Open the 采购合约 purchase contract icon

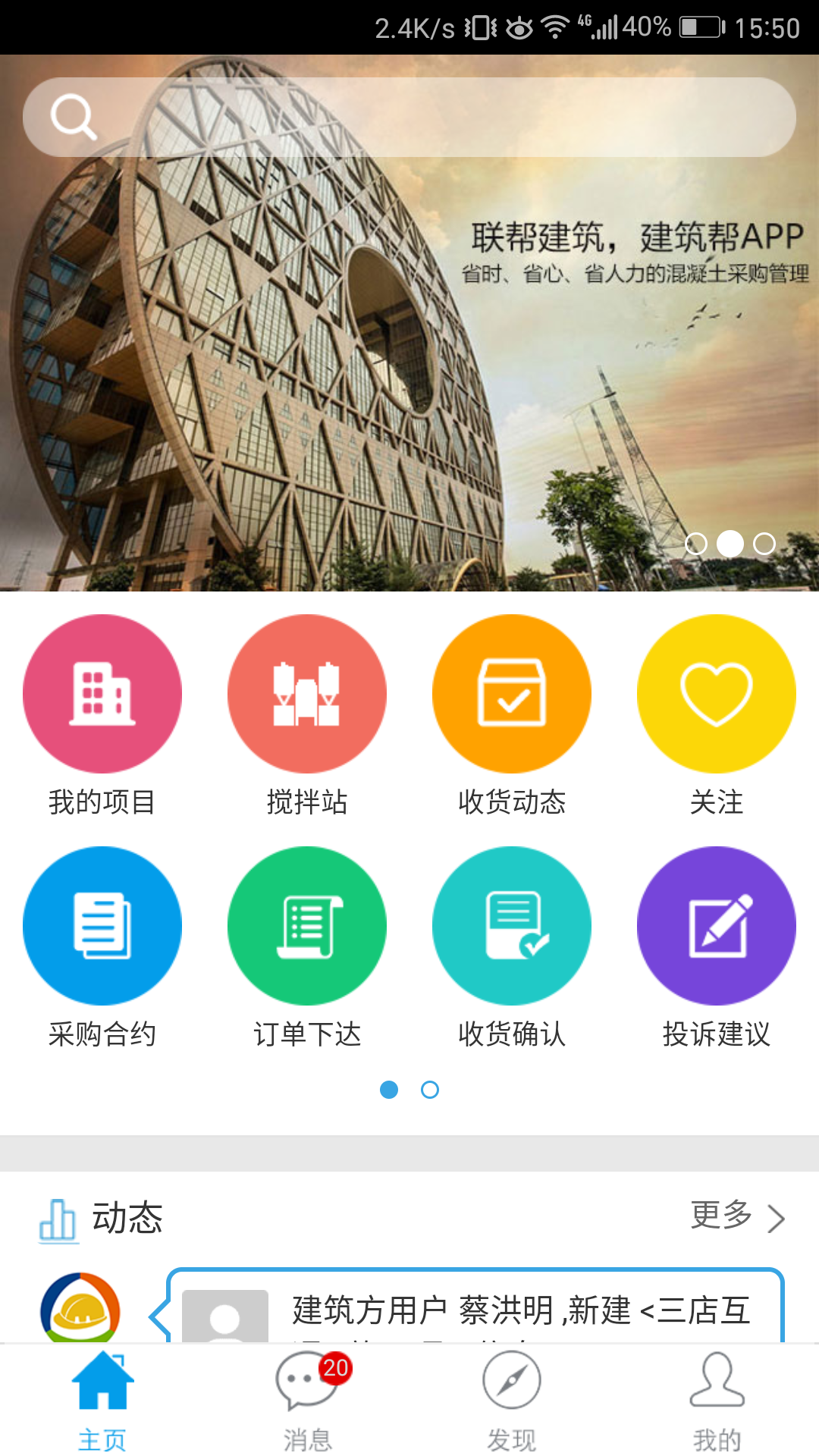pos(102,925)
